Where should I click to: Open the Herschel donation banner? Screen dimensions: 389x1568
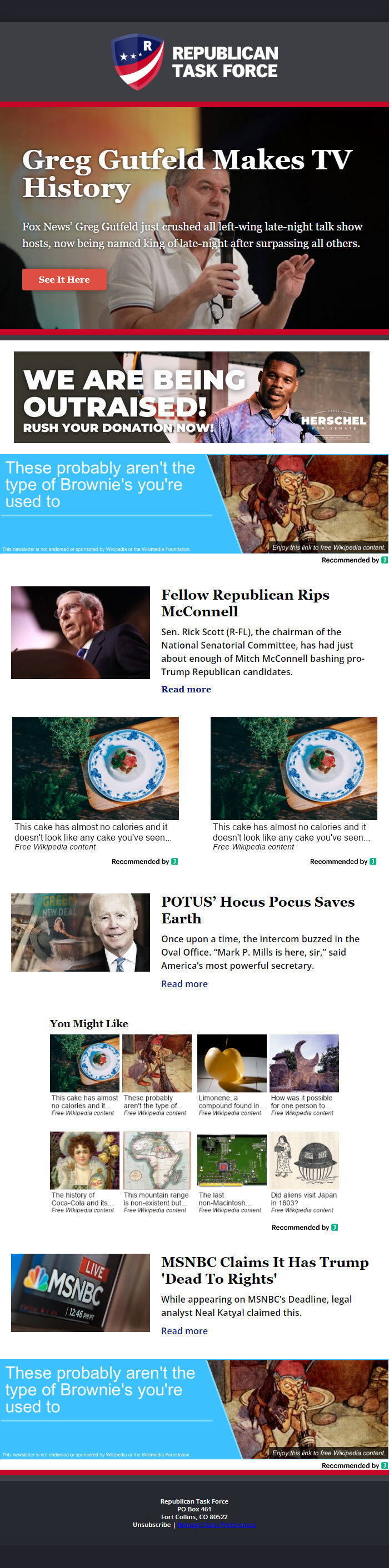(x=191, y=397)
